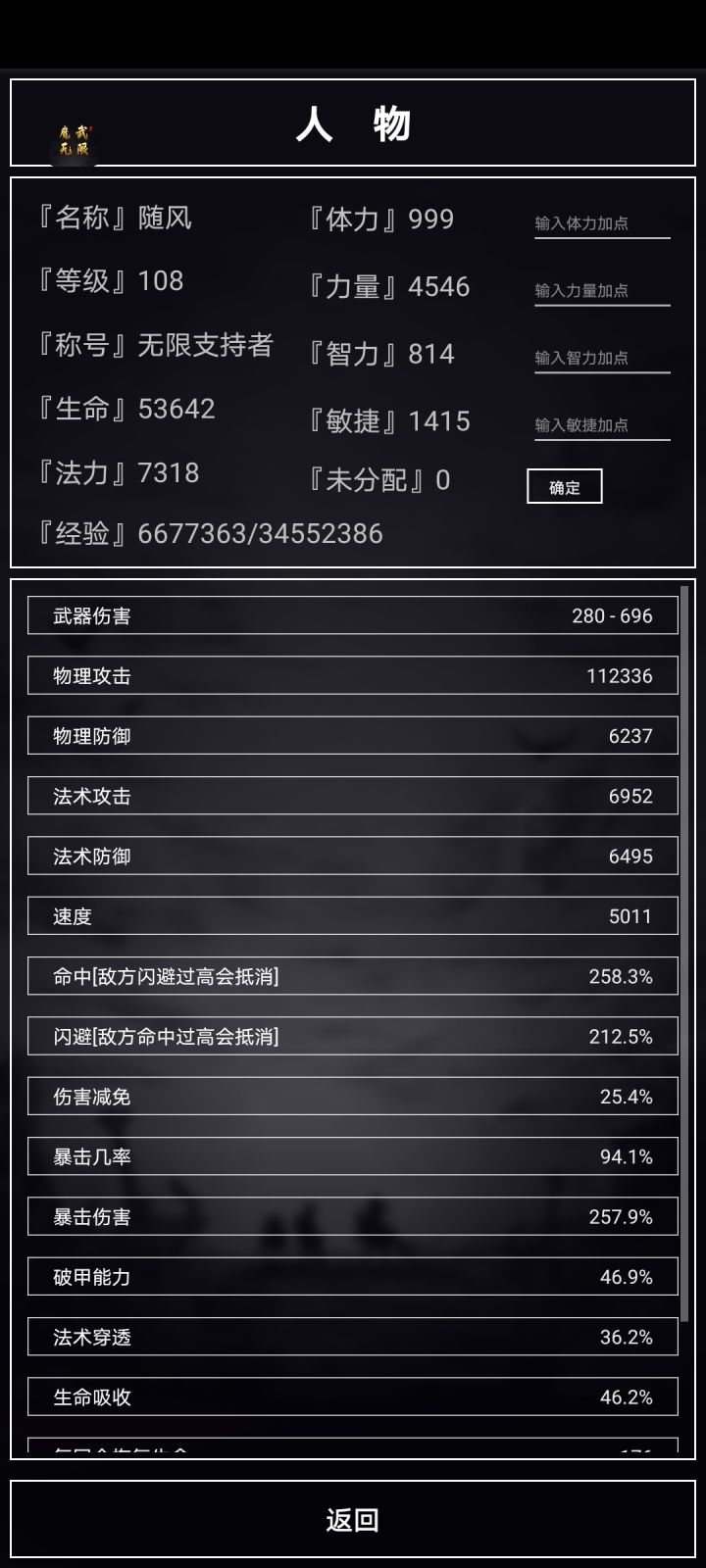Viewport: 706px width, 1568px height.
Task: Select the 法术攻击 spell attack stat bar
Action: click(353, 796)
